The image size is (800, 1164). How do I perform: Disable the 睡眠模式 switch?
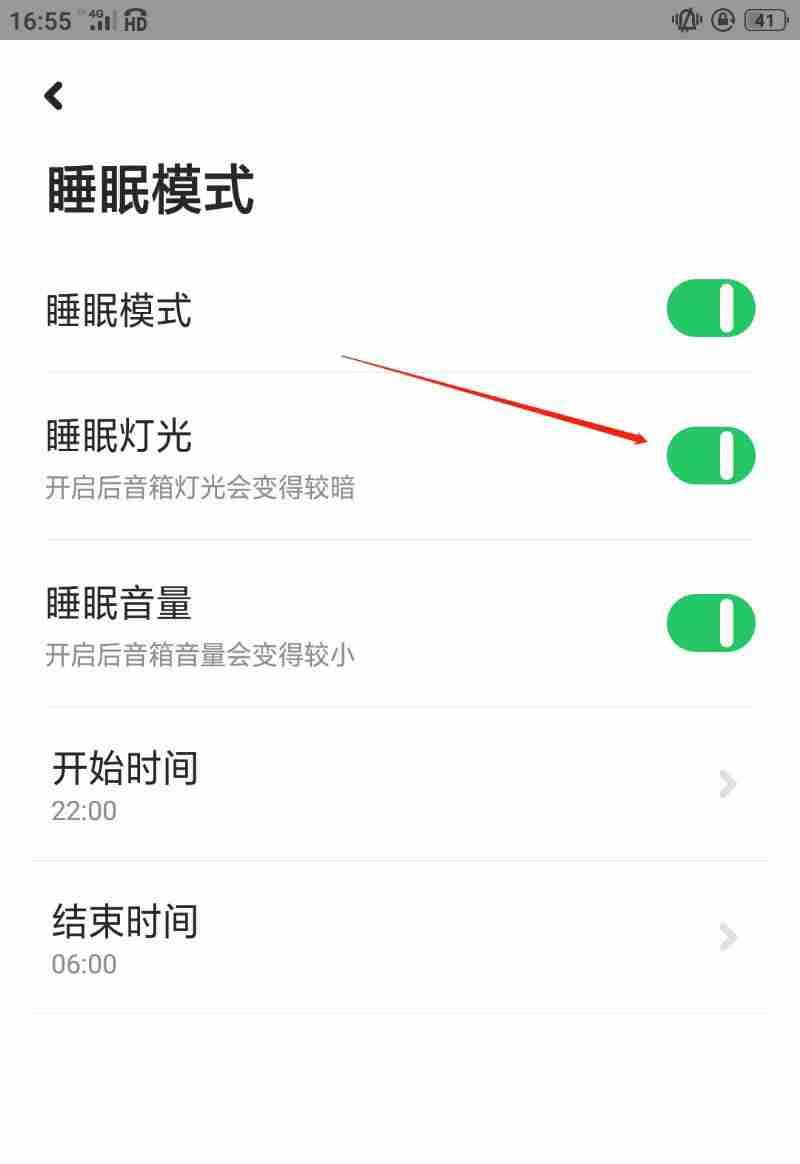pyautogui.click(x=710, y=309)
